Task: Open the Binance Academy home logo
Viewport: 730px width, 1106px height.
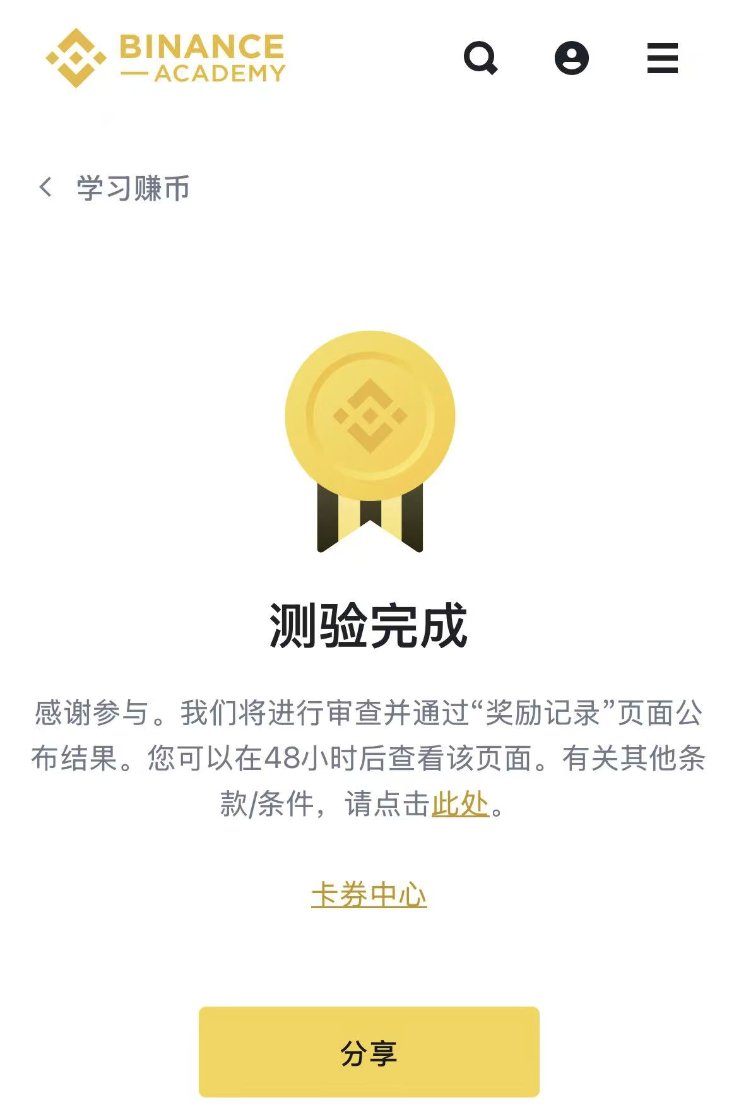Action: point(166,58)
